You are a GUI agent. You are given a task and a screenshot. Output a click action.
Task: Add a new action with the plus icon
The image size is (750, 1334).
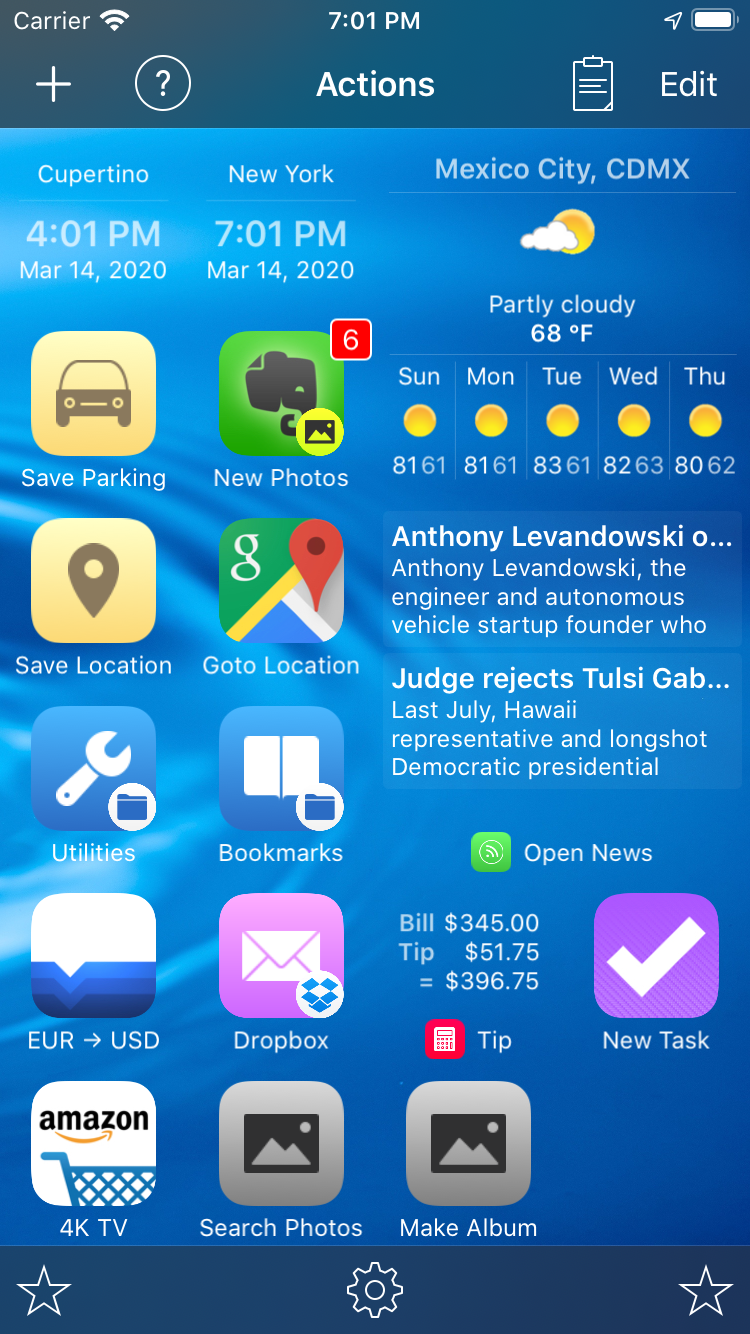[x=53, y=85]
